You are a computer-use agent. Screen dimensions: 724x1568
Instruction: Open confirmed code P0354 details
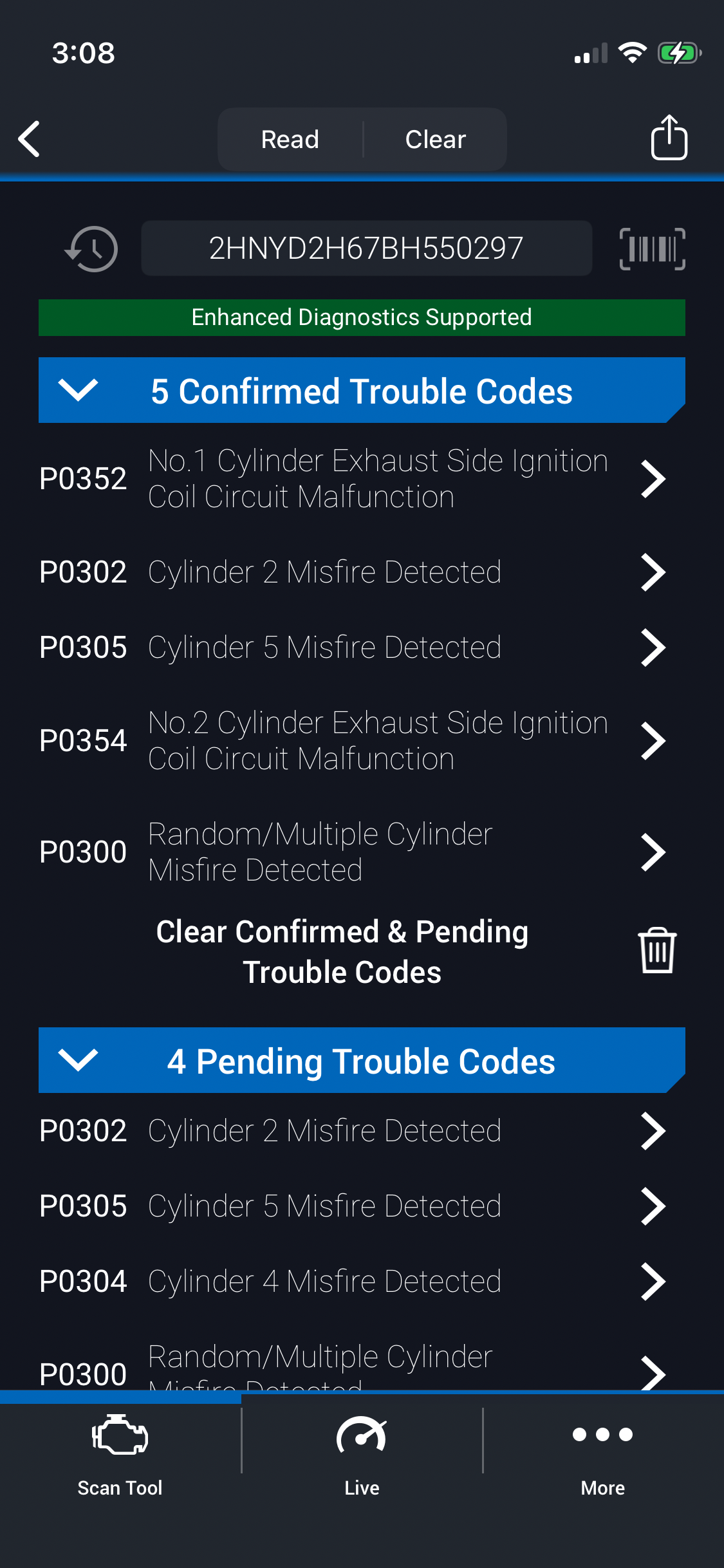(x=353, y=740)
